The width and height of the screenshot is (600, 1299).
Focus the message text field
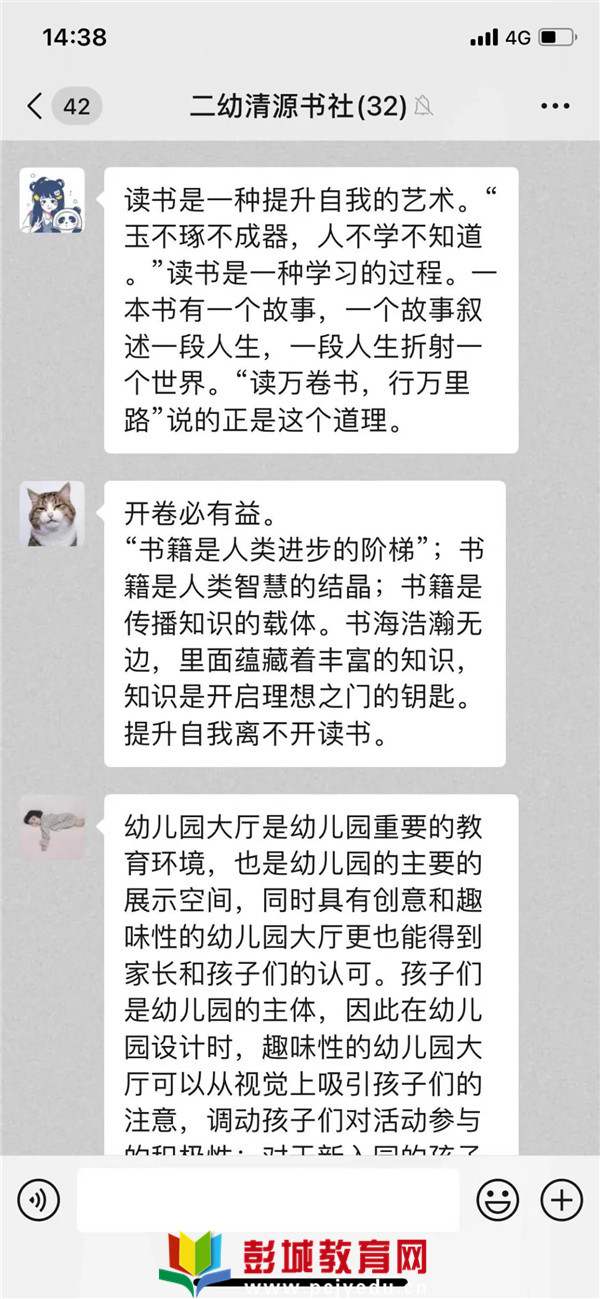[268, 1198]
